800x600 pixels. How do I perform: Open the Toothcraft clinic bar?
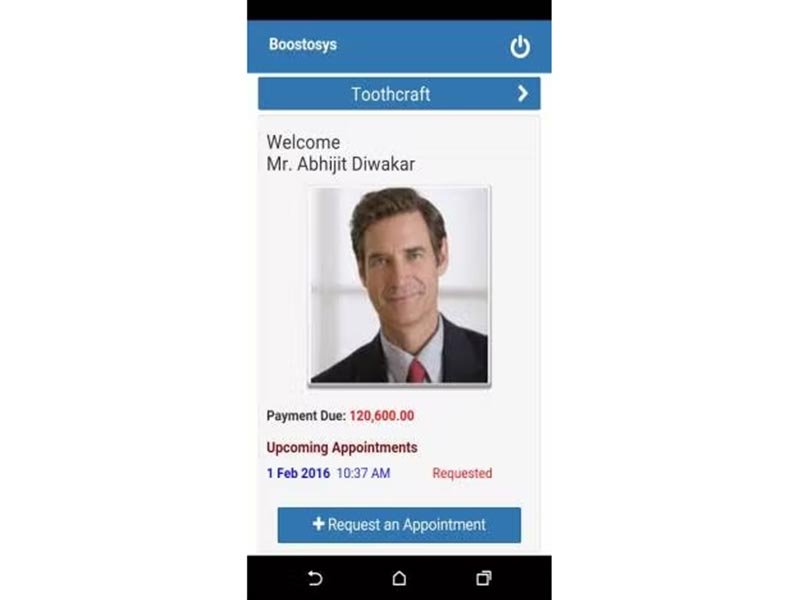399,94
